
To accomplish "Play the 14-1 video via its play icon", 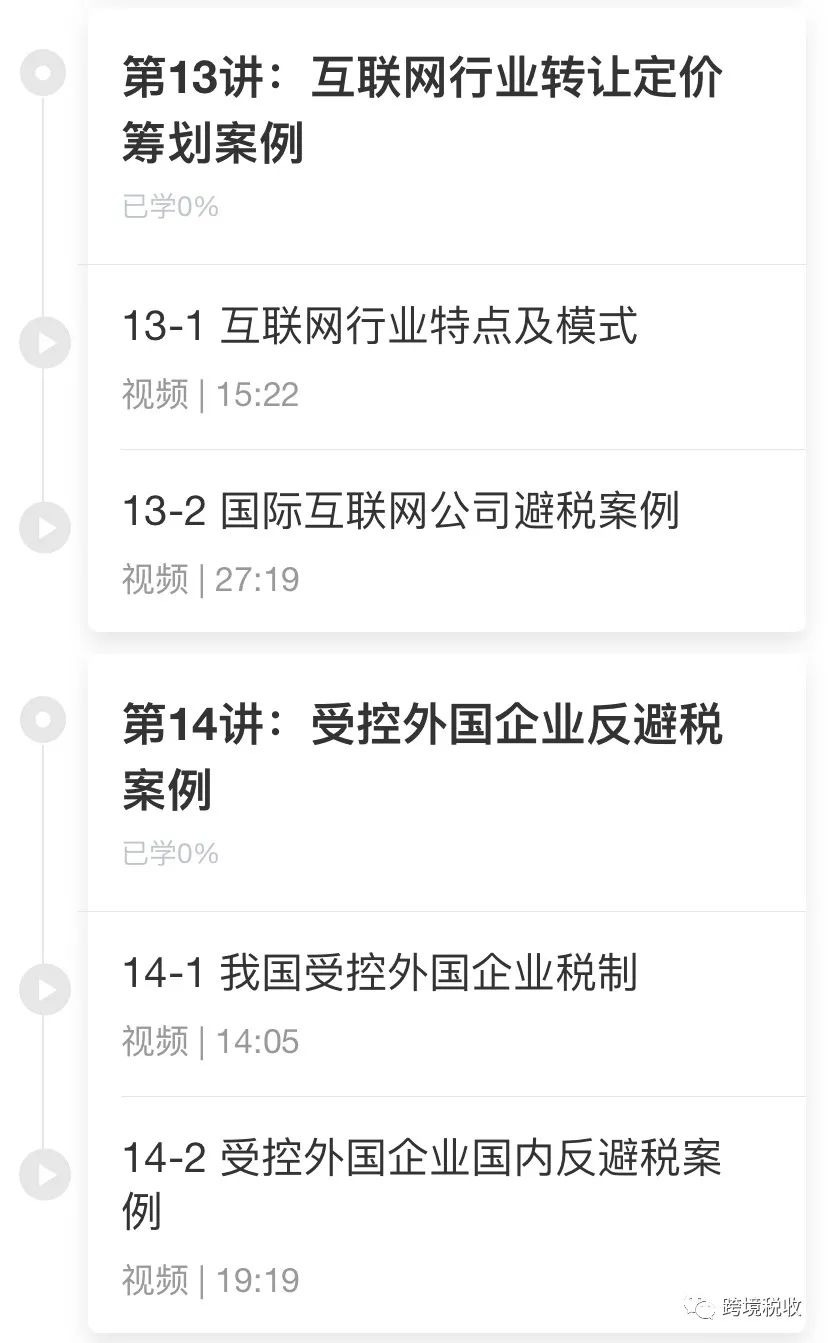I will pyautogui.click(x=45, y=990).
